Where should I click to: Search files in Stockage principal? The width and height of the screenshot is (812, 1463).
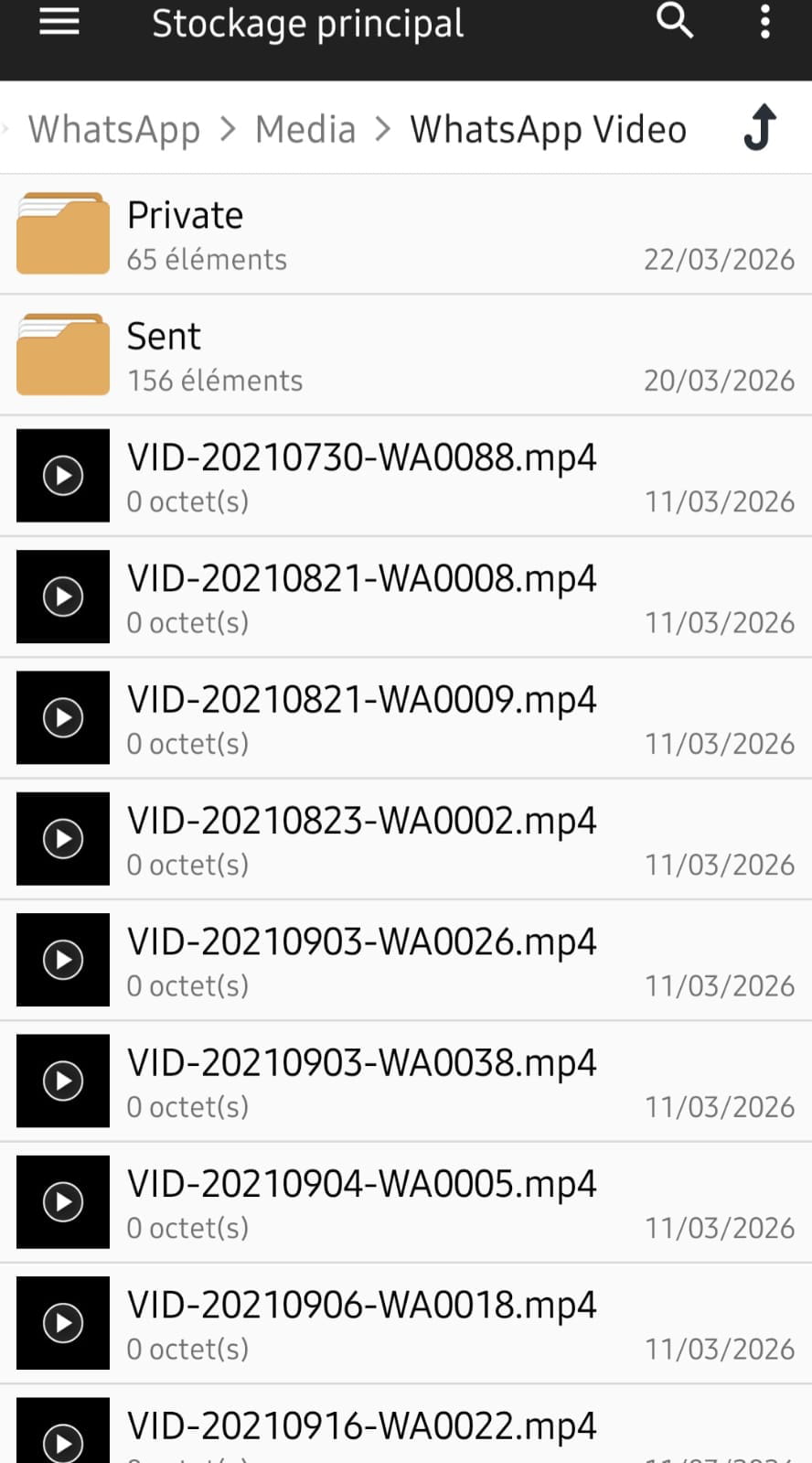675,20
